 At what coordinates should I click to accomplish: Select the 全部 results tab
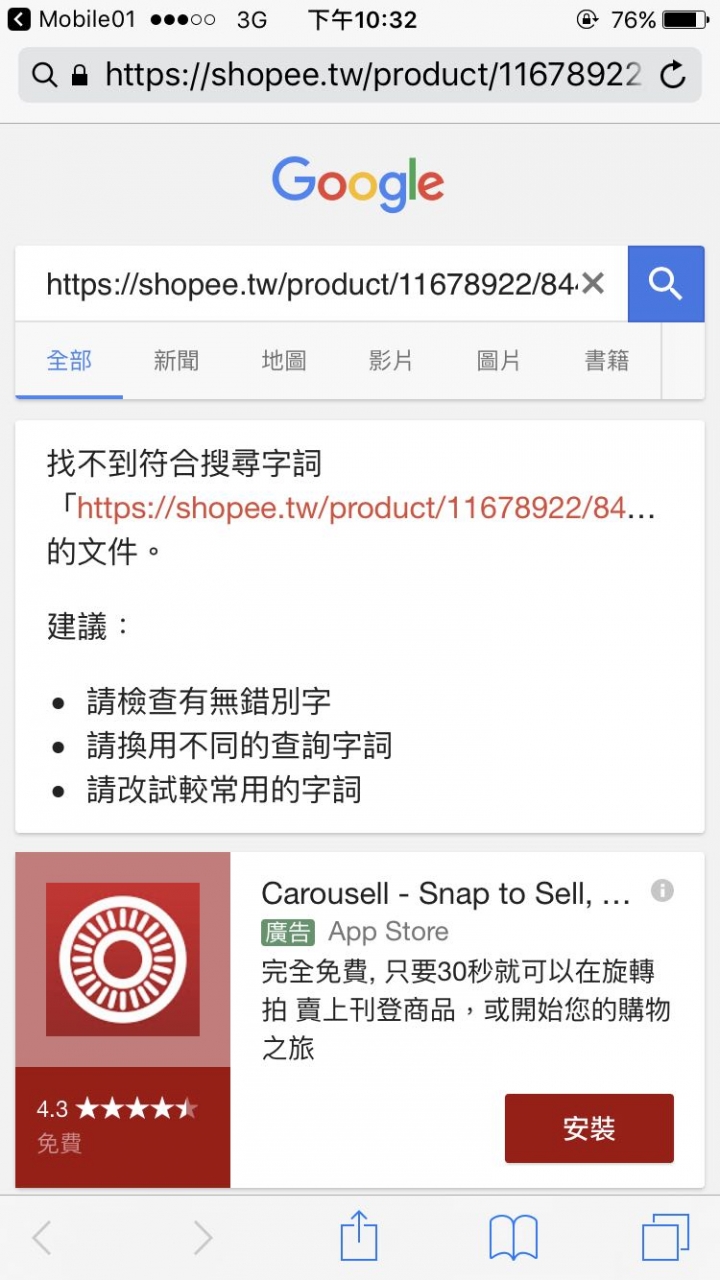click(69, 361)
